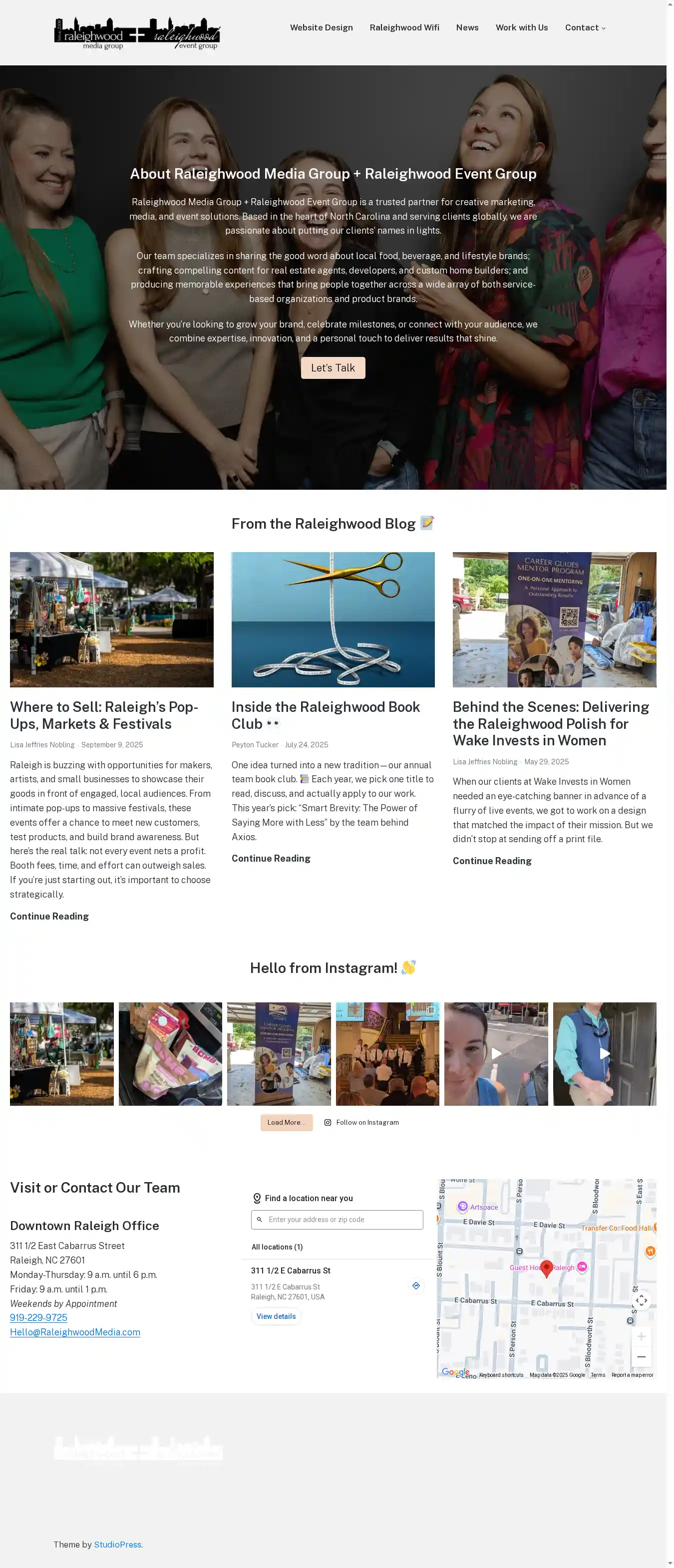Load more Instagram posts
This screenshot has height=1568, width=674.
286,1122
